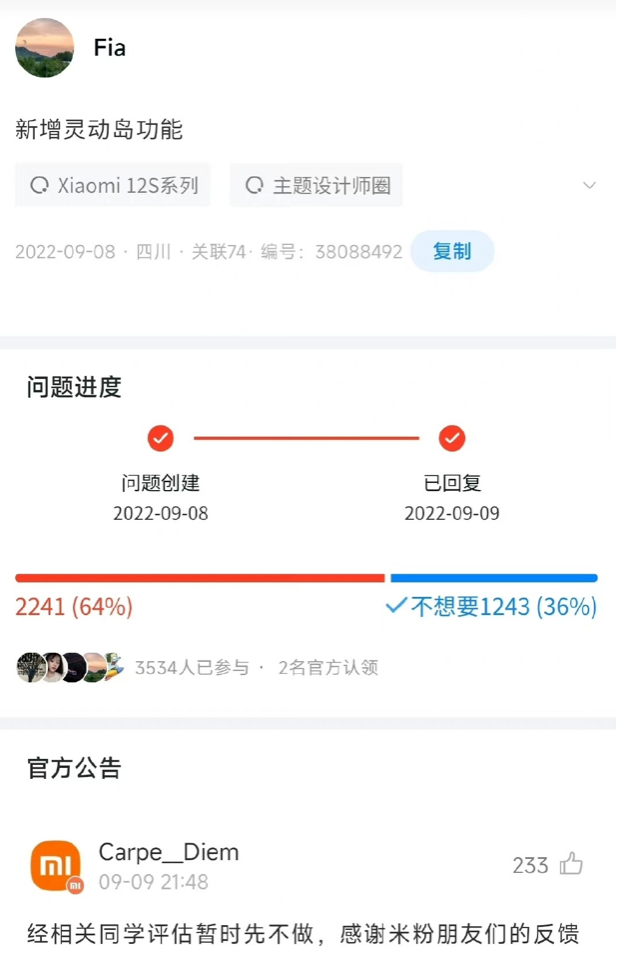Select the Xiaomi 12S系列 tag
This screenshot has height=965, width=632.
tap(113, 185)
